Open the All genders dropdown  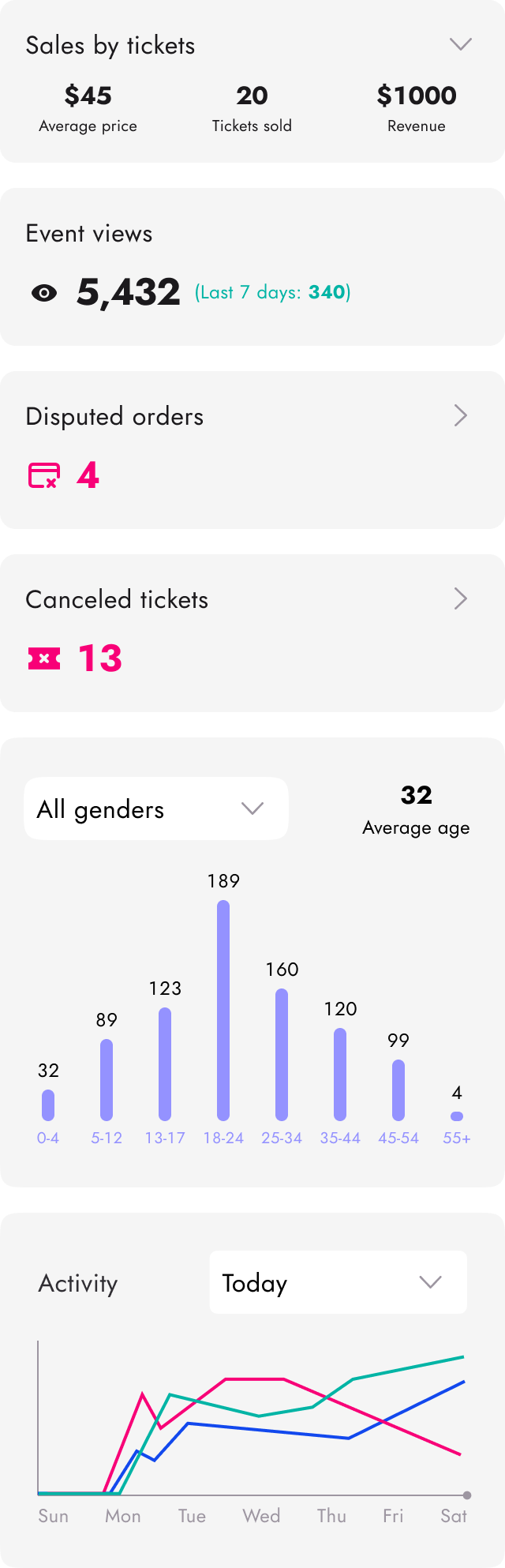point(156,808)
